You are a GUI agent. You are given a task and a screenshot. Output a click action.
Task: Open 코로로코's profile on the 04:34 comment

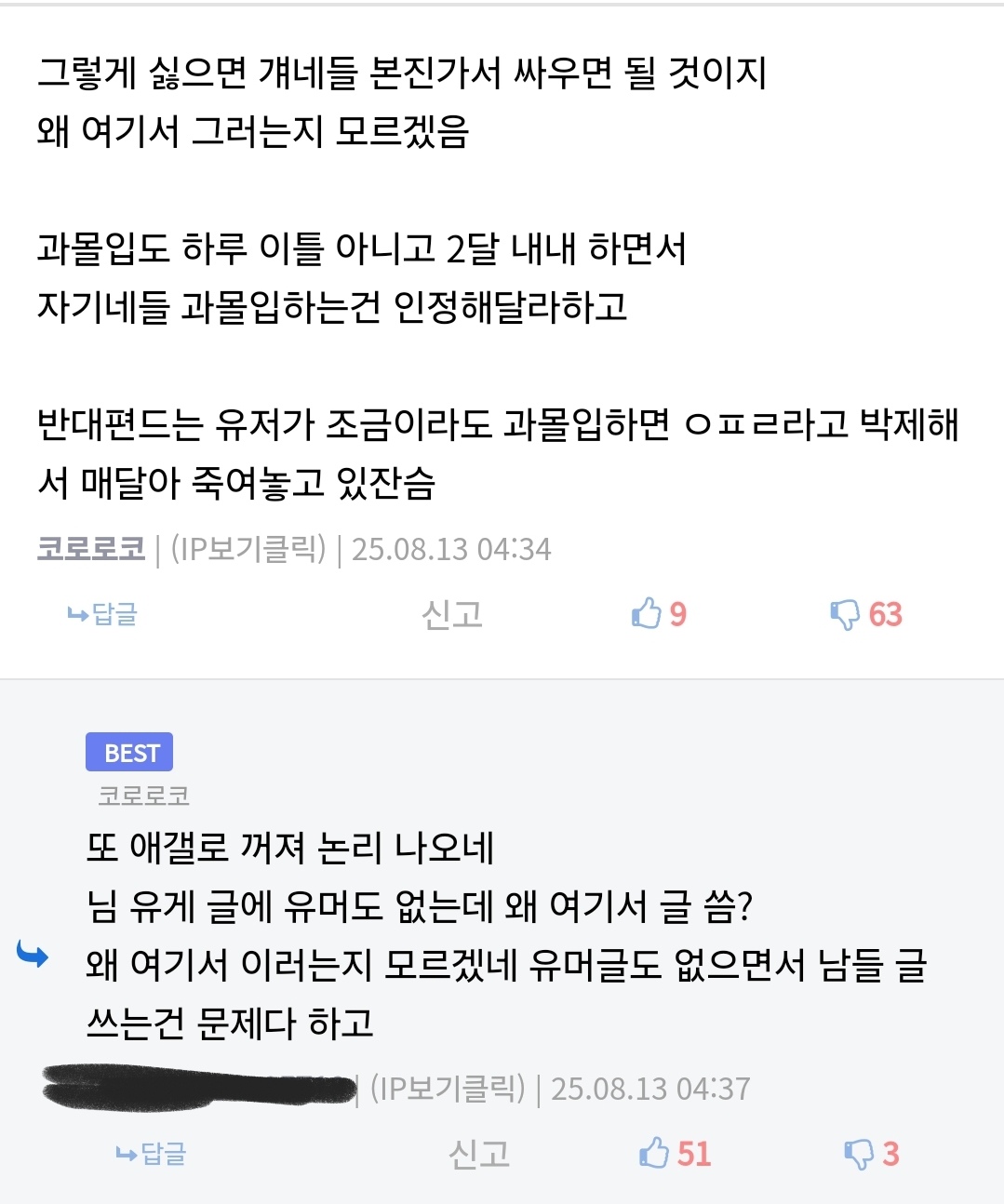(91, 549)
